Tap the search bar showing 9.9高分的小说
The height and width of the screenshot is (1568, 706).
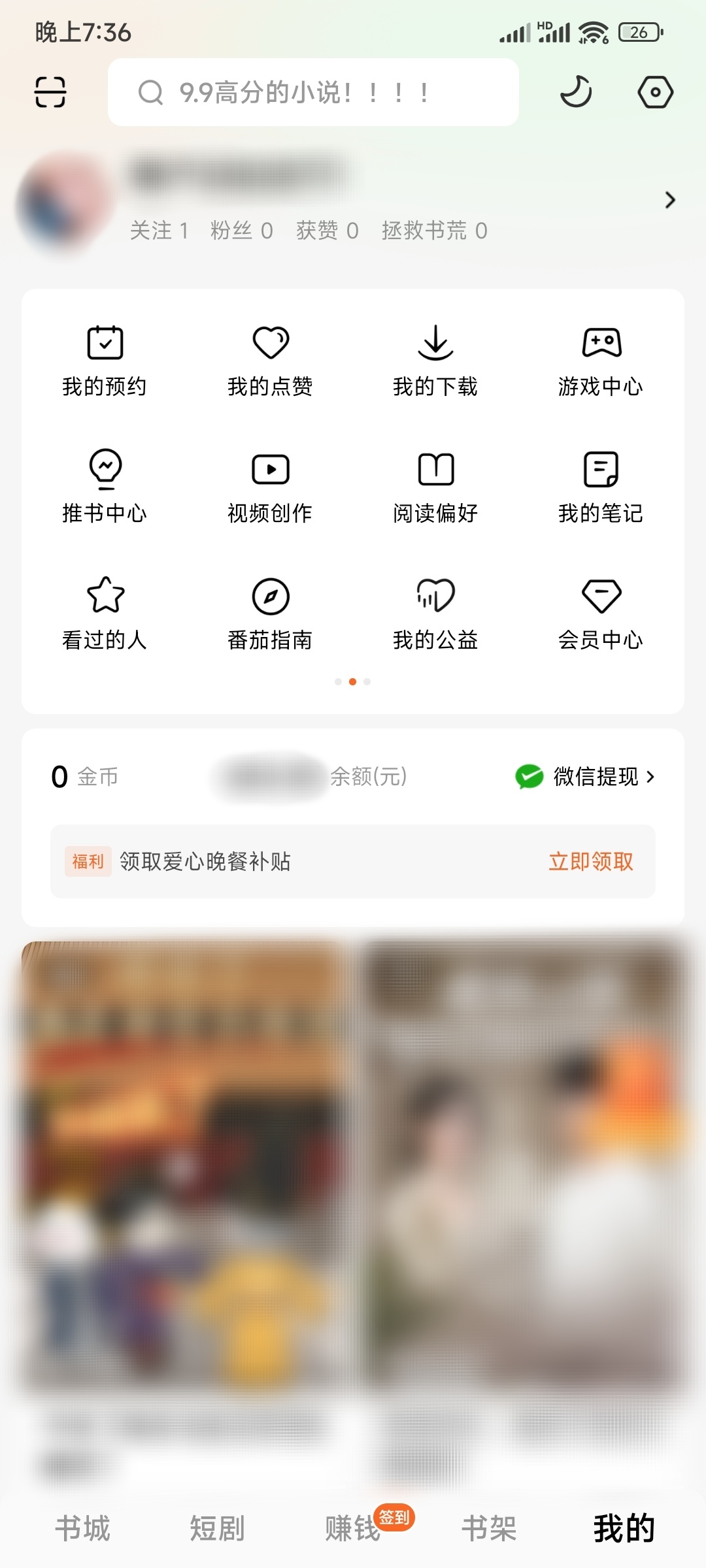pos(312,91)
